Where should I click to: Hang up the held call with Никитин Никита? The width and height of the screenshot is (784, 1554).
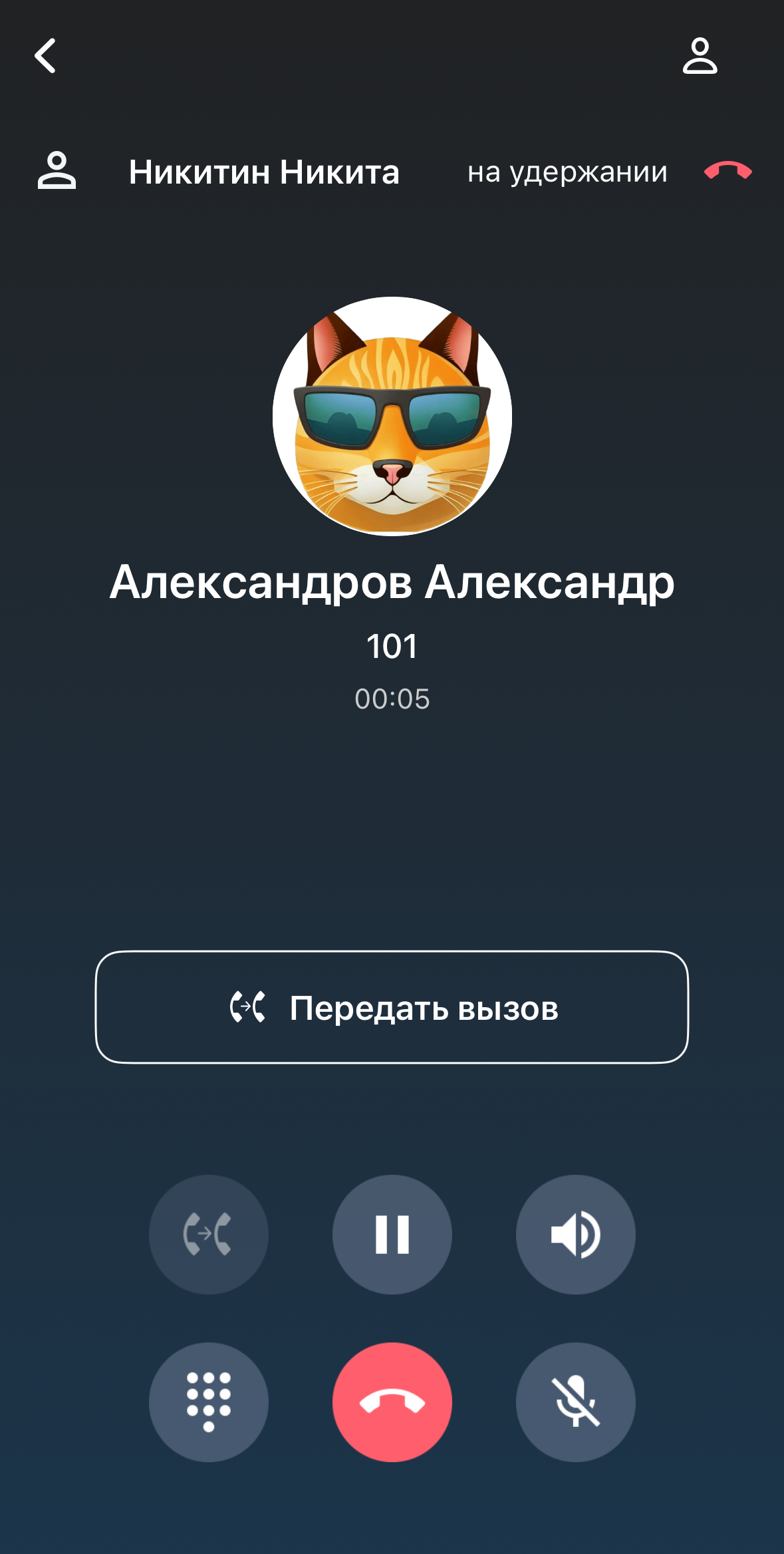tap(727, 172)
